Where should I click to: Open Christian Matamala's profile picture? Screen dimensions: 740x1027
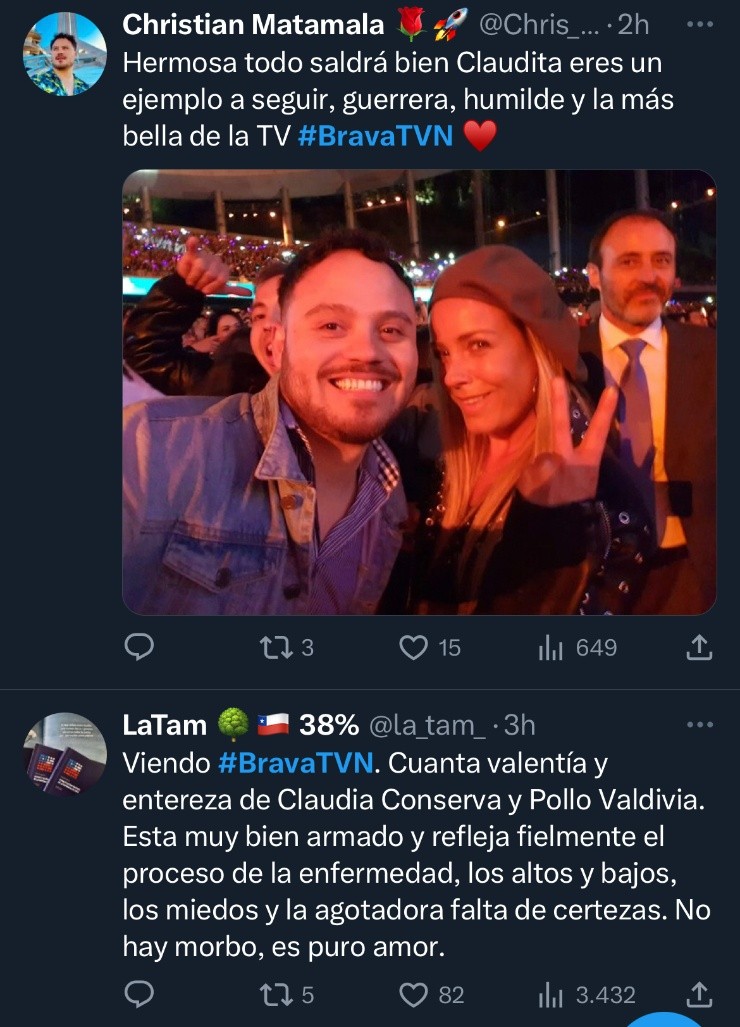point(64,54)
